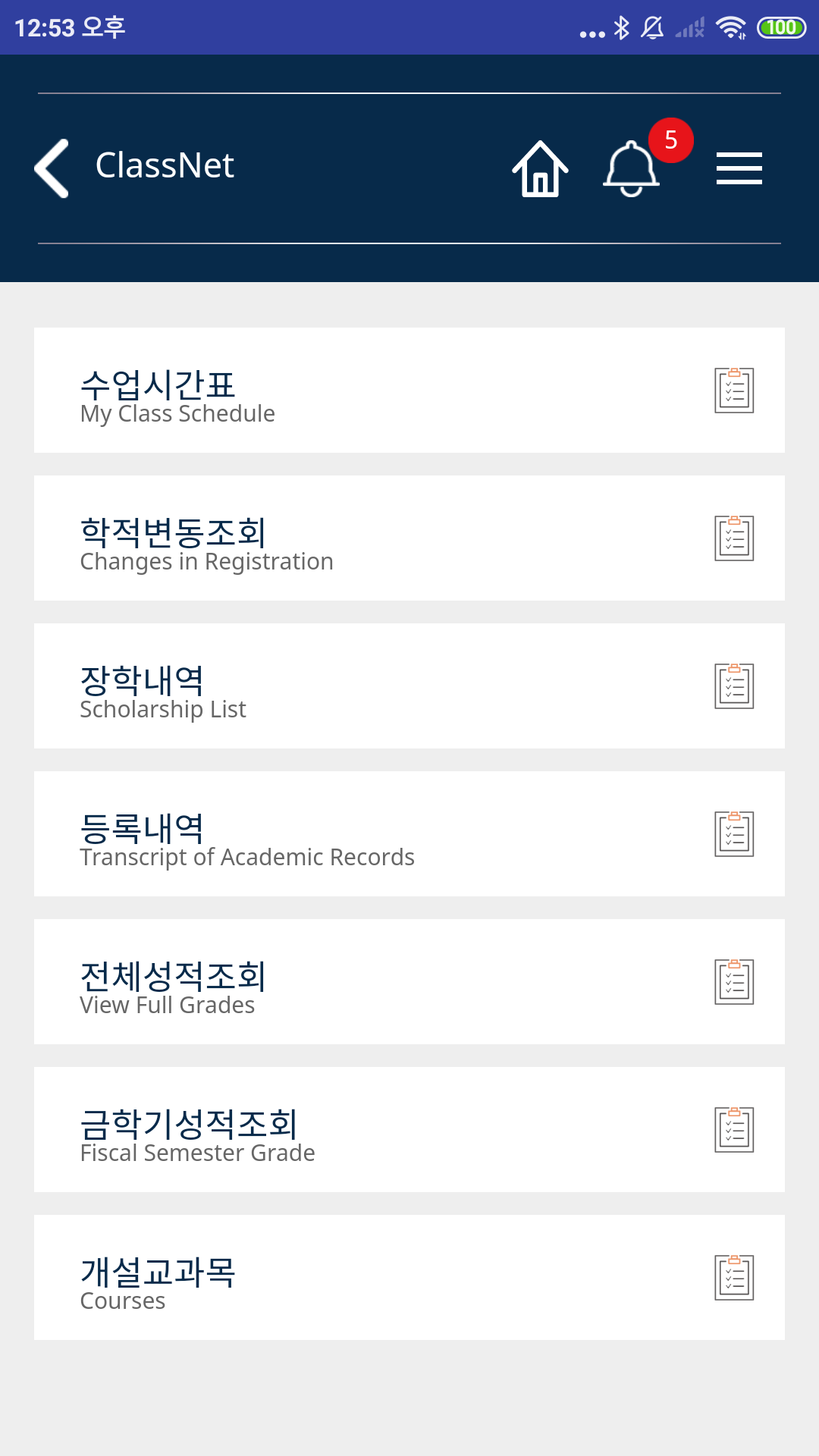Open the hamburger menu
This screenshot has width=819, height=1456.
(x=739, y=168)
